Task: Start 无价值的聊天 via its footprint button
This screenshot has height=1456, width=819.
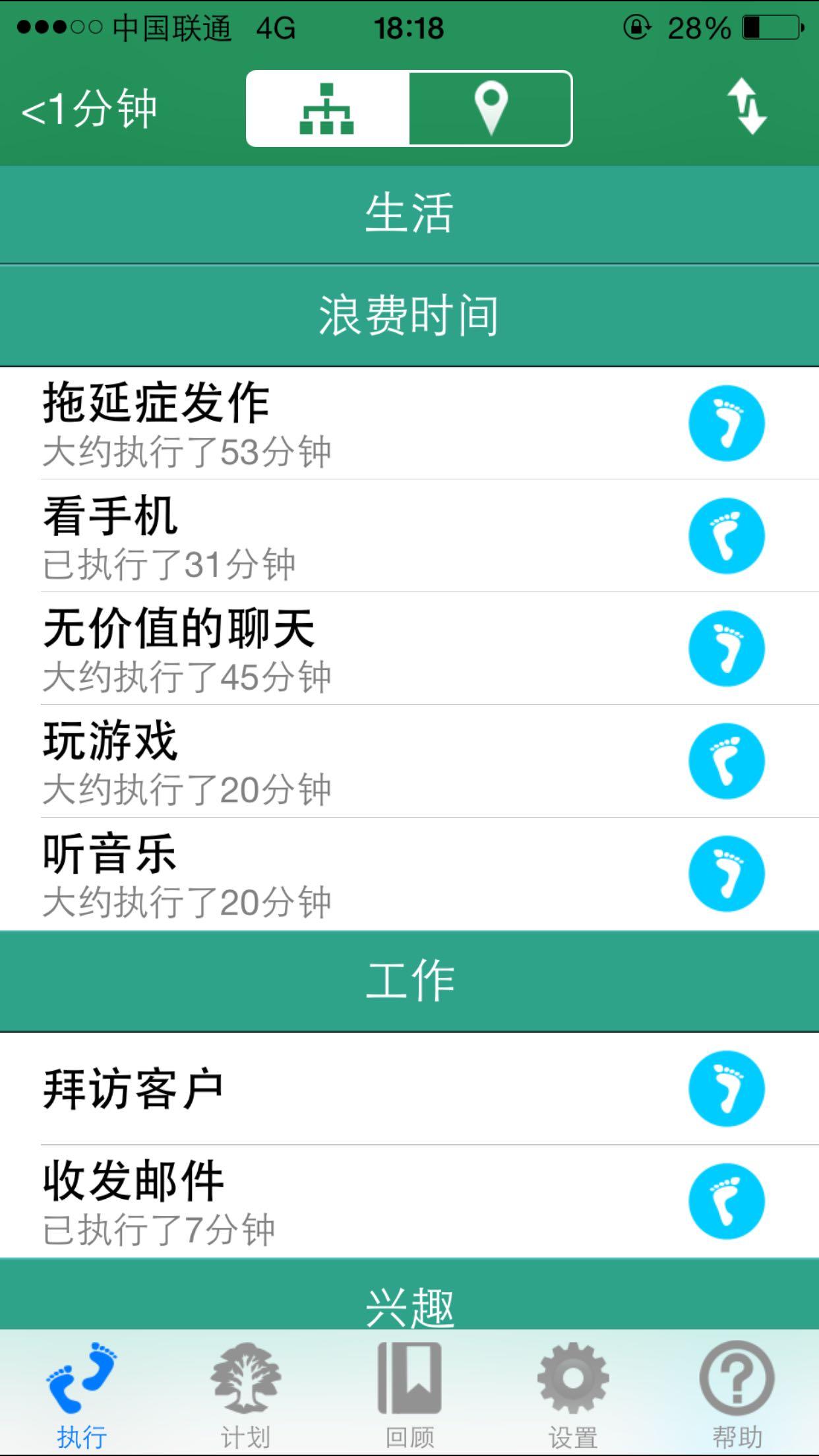Action: click(726, 649)
